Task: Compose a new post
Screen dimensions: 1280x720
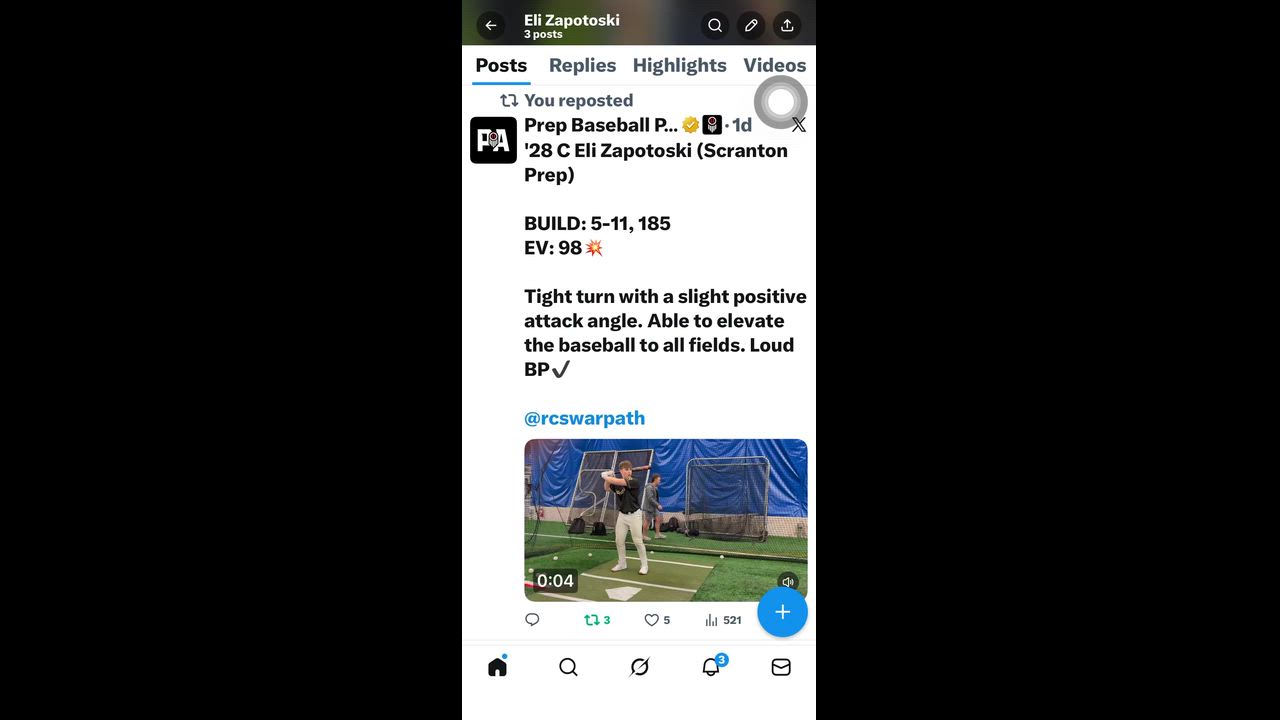Action: tap(782, 612)
